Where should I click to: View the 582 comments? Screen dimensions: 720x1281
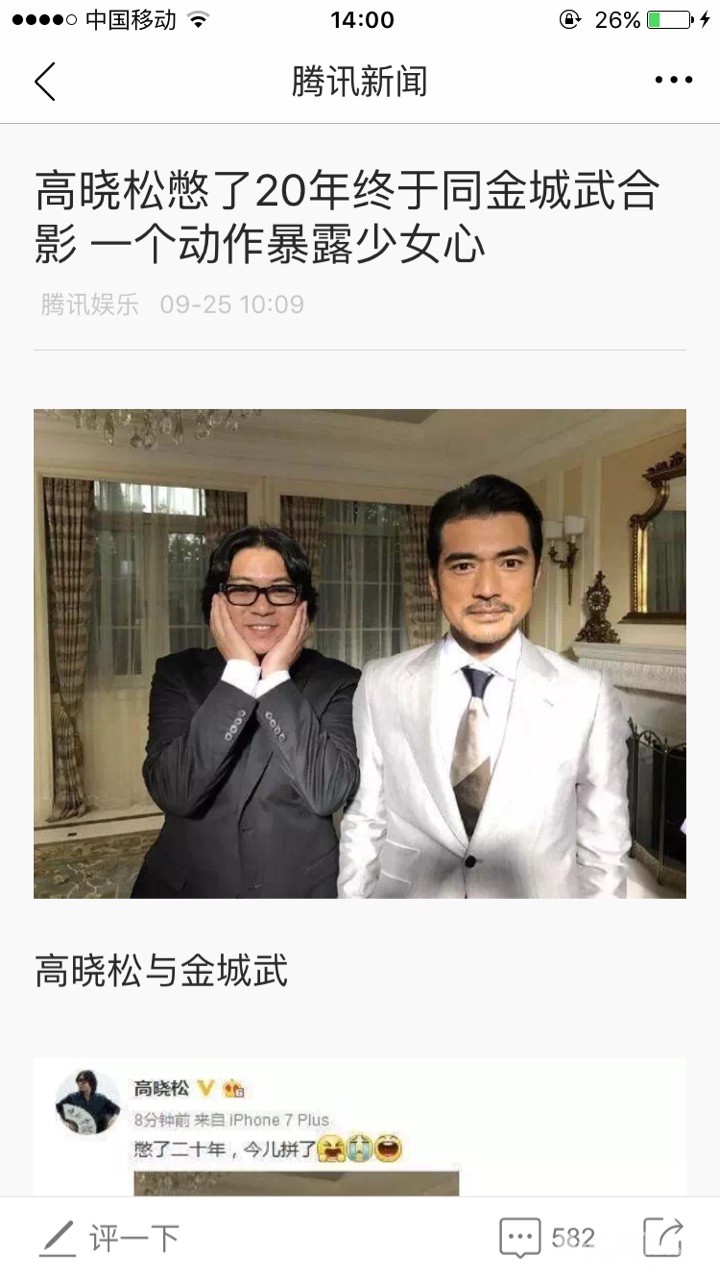coord(547,1238)
